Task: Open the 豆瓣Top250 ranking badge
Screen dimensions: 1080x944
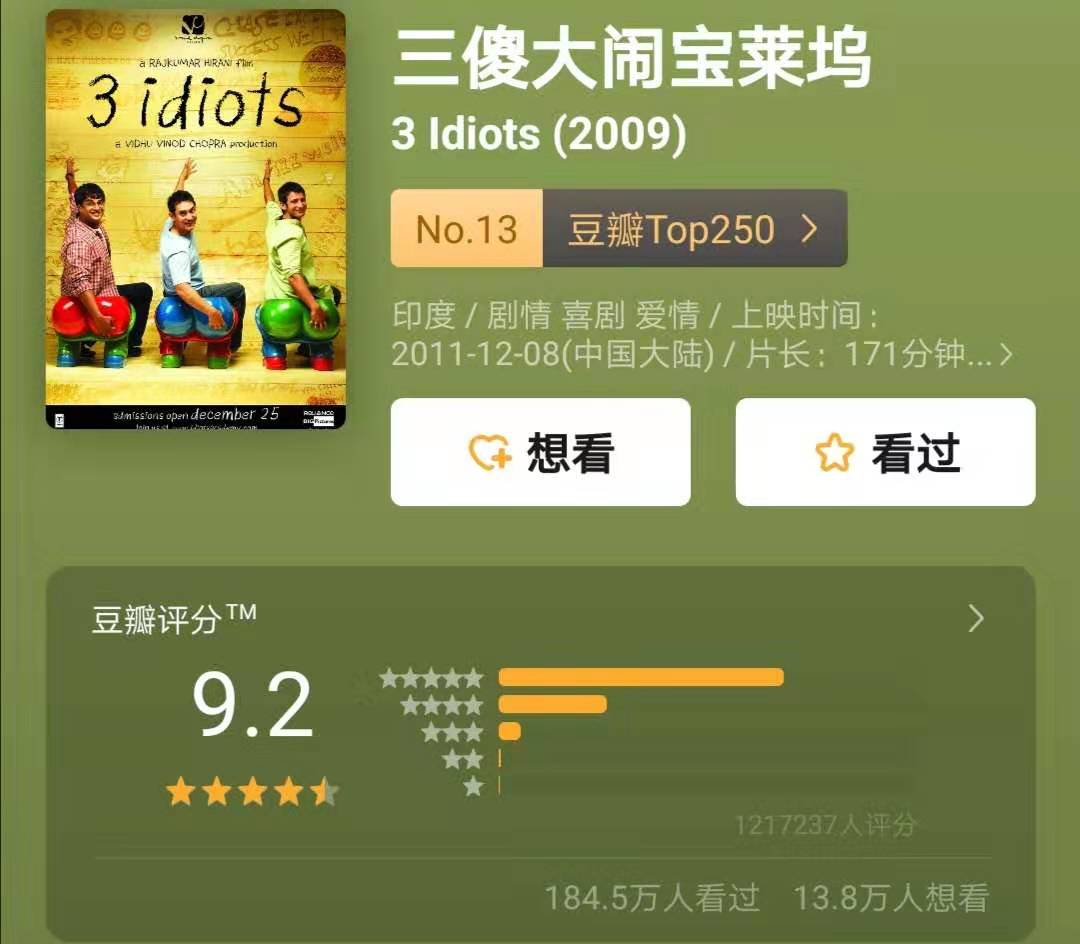Action: pos(618,229)
